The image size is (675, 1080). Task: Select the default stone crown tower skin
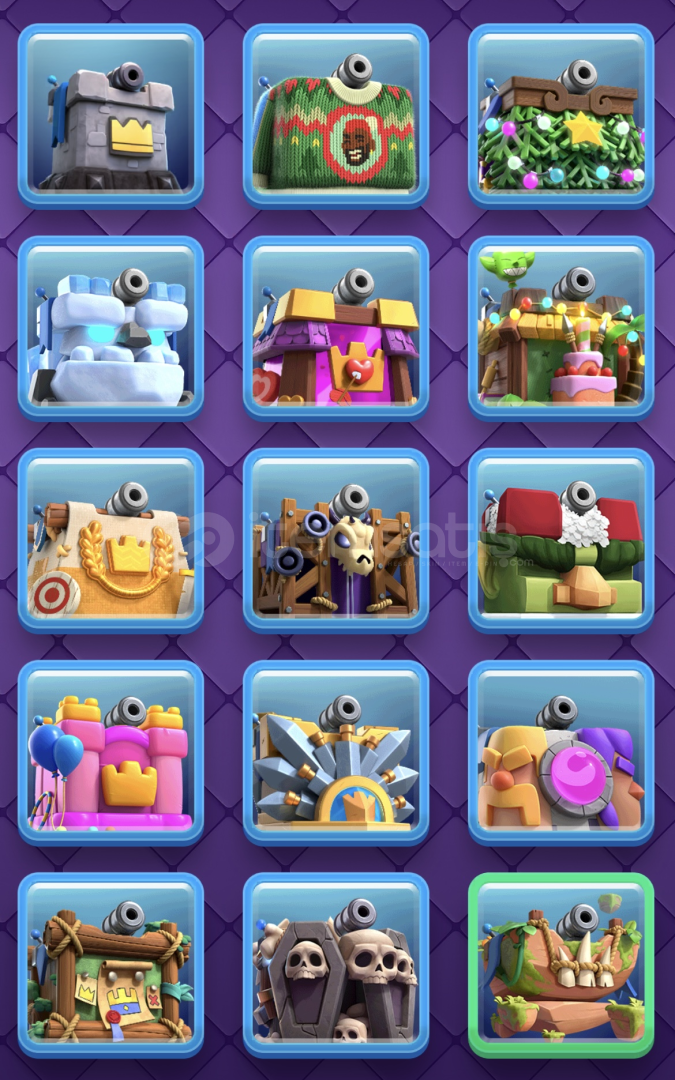tap(111, 115)
